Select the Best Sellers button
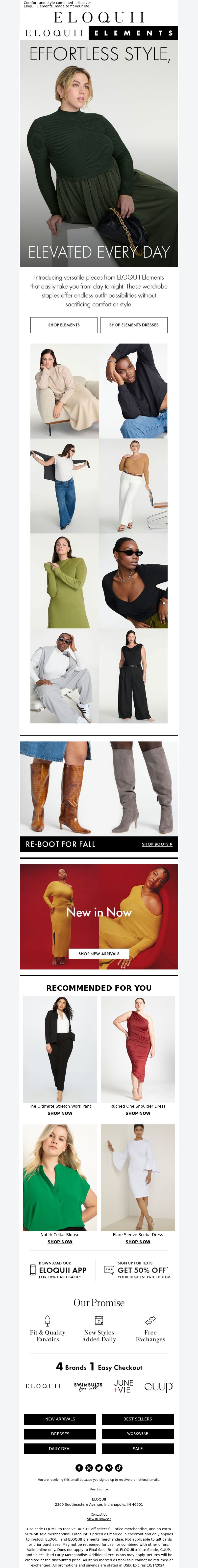Screen dimensions: 198x1568 138,1419
